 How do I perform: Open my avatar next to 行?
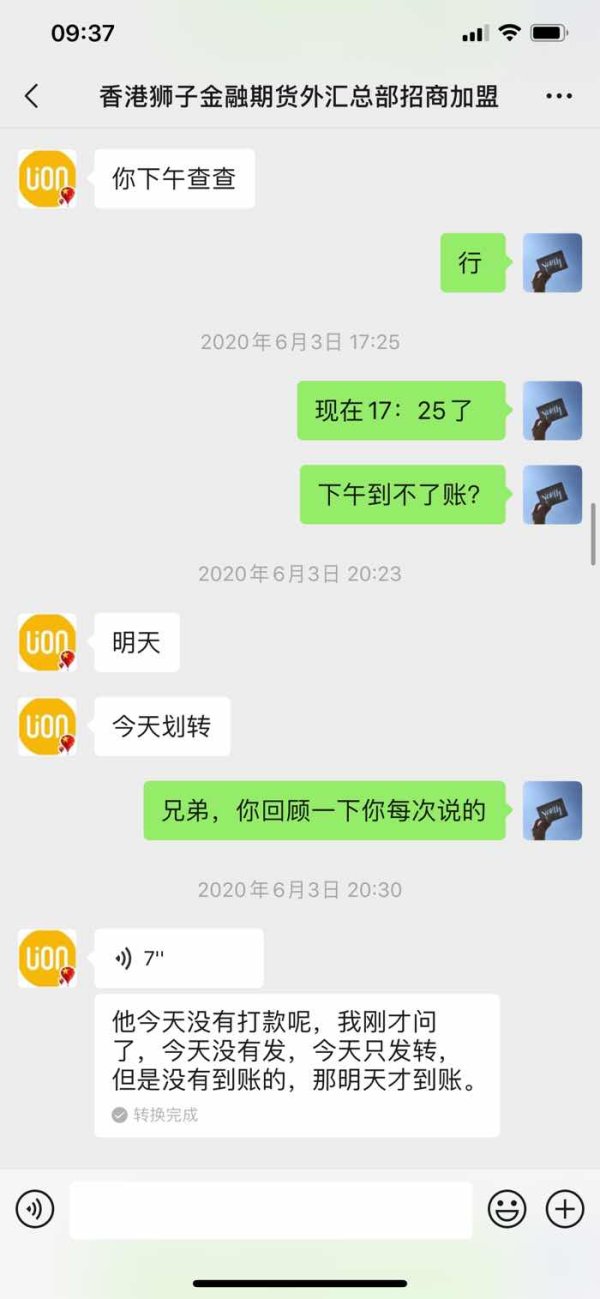(x=552, y=263)
